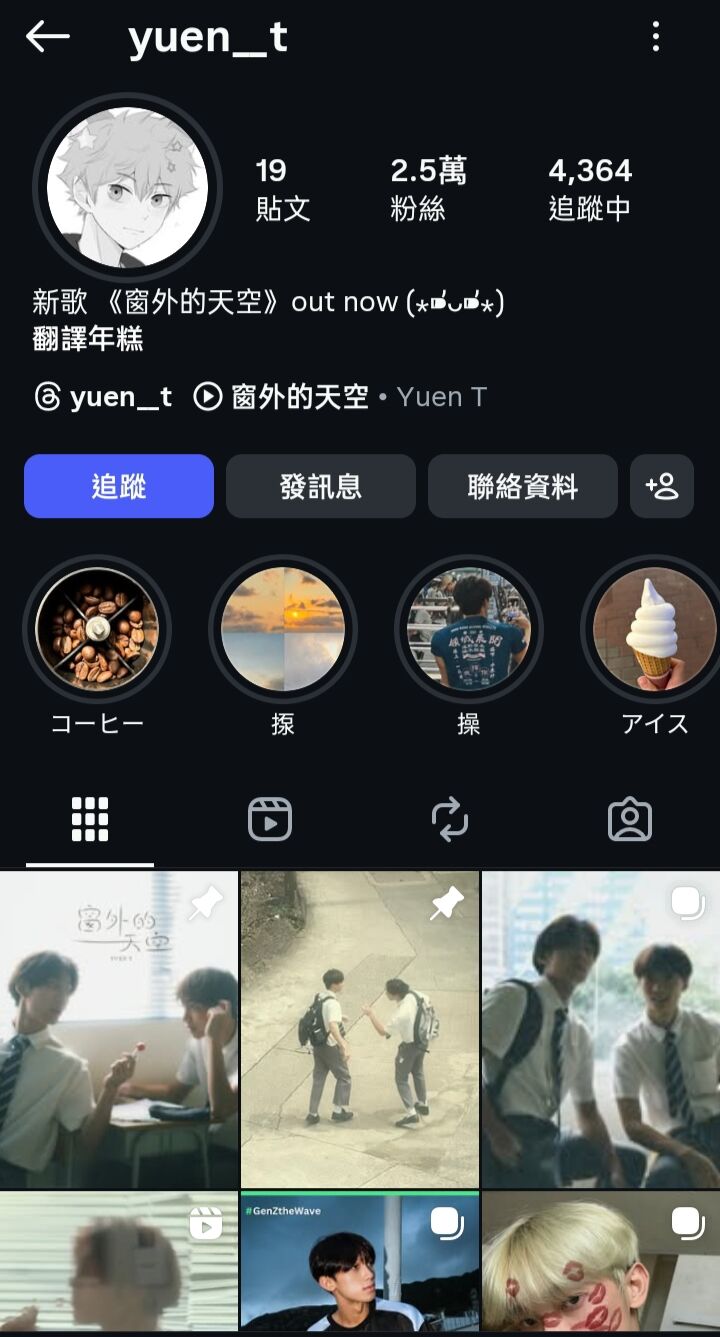Show suggested accounts with the add-person icon
Viewport: 720px width, 1337px height.
(x=662, y=486)
